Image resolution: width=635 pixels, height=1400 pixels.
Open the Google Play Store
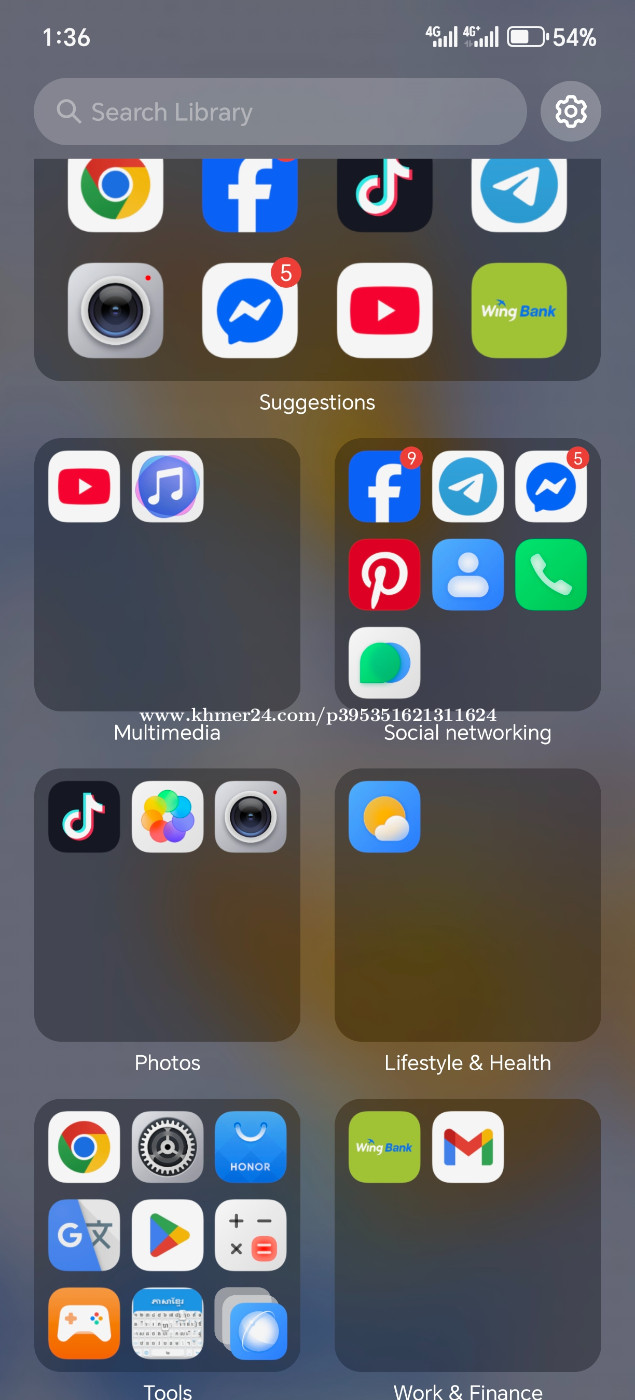pos(168,1235)
